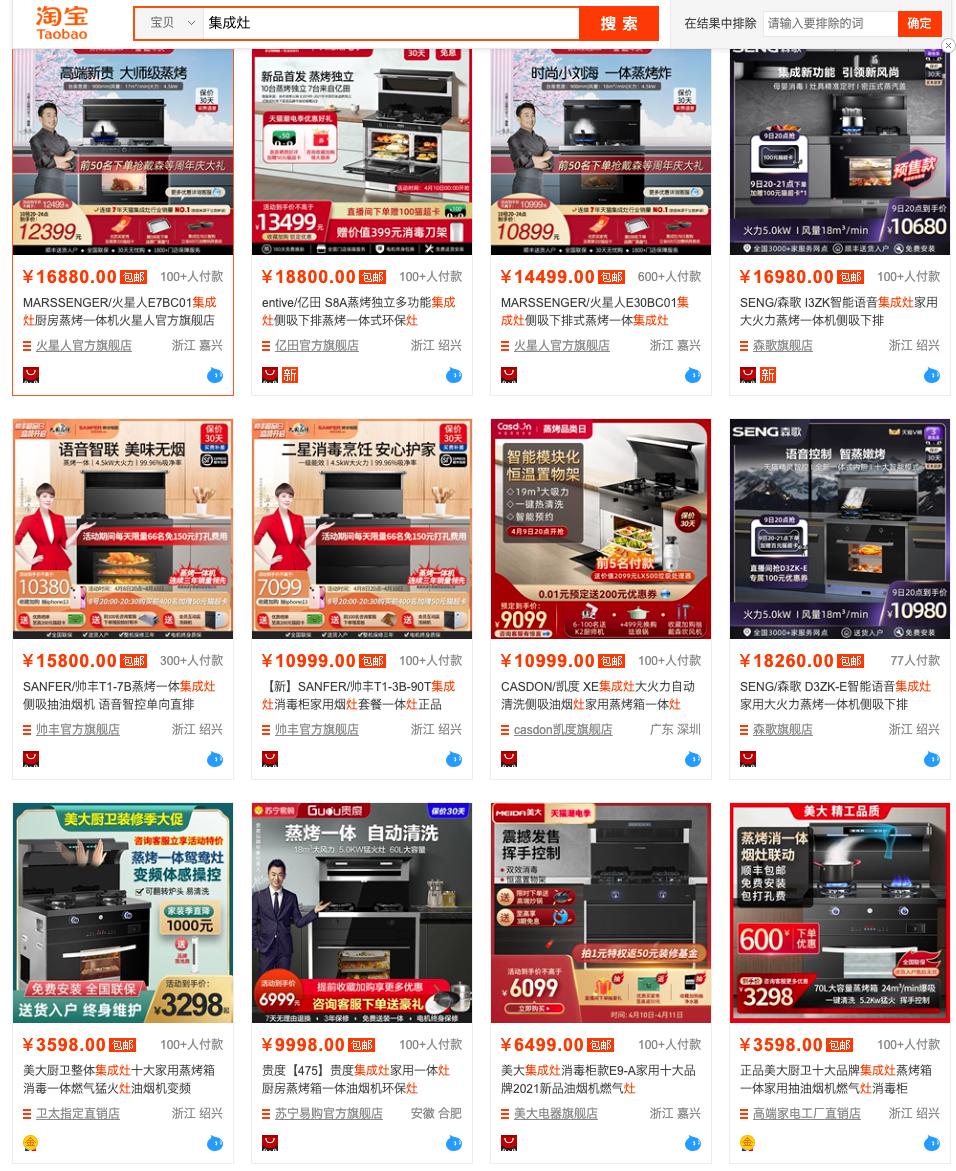
Task: Visit the 帅丰官方旗舰店 store for the T1-3B-90T
Action: (x=316, y=730)
